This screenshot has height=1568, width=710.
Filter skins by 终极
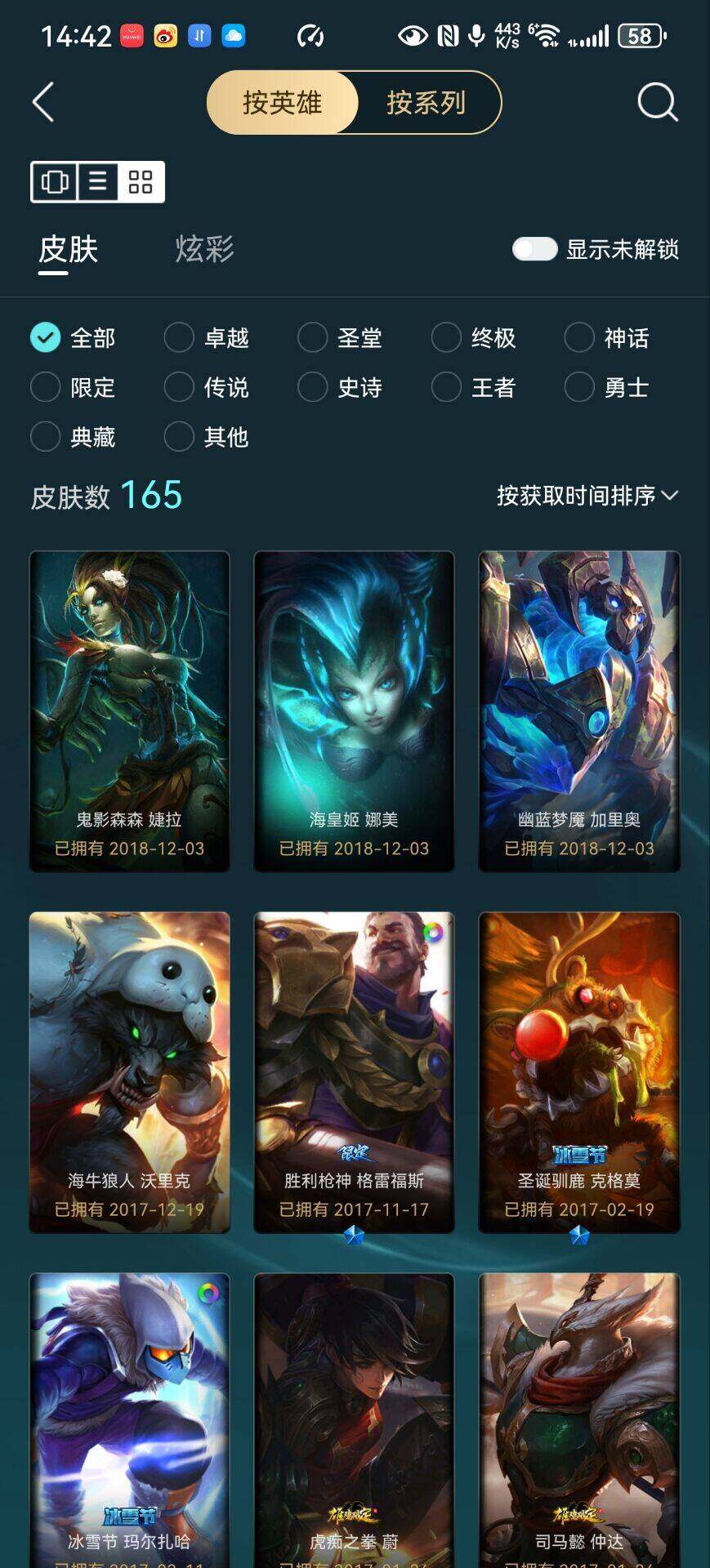(474, 337)
